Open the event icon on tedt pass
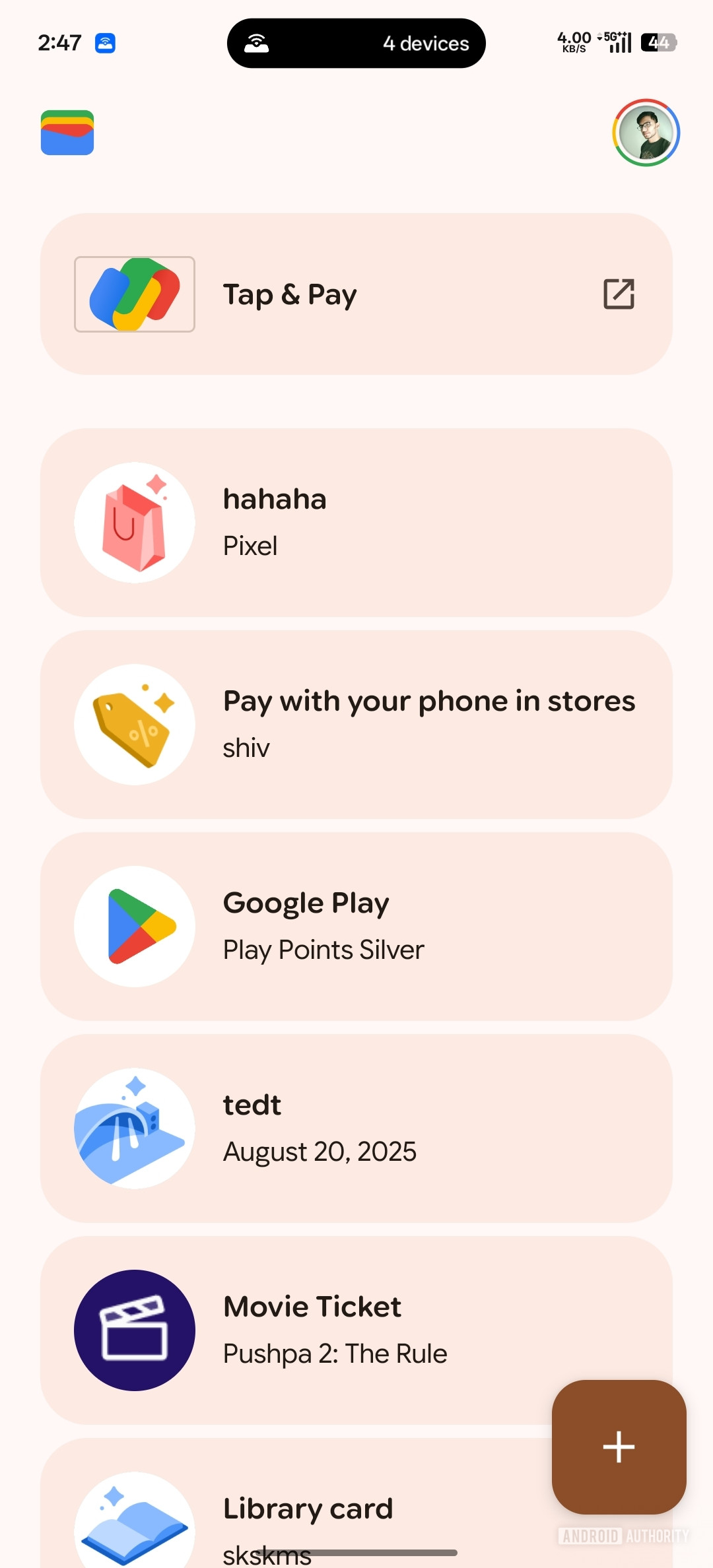Image resolution: width=713 pixels, height=1568 pixels. [x=134, y=1128]
